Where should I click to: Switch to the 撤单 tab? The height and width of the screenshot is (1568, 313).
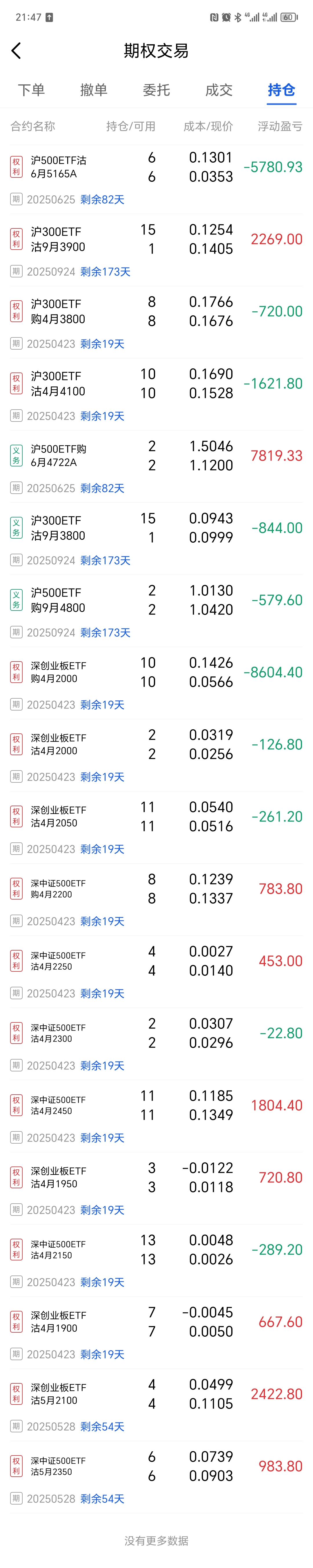point(94,90)
